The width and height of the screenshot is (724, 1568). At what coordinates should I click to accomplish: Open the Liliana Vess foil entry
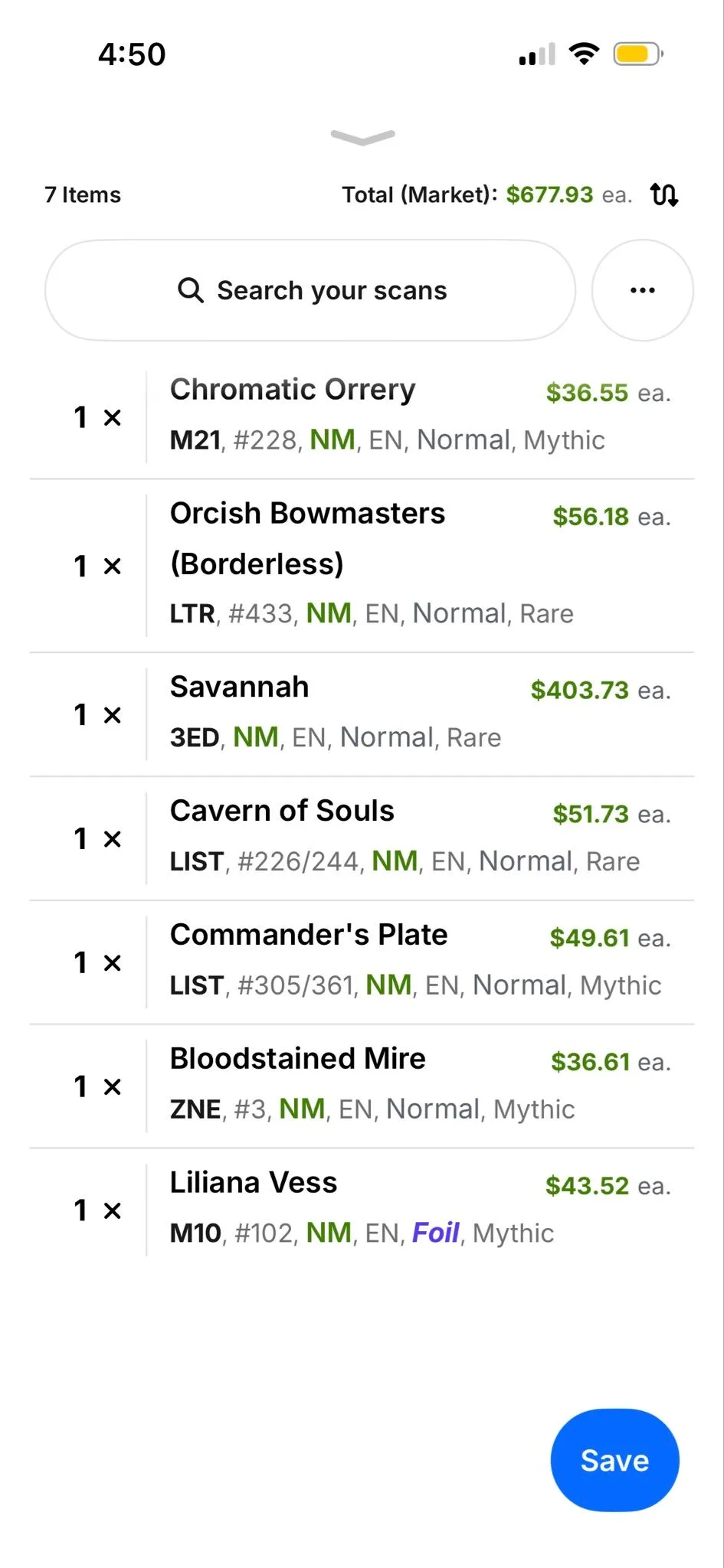point(362,1210)
